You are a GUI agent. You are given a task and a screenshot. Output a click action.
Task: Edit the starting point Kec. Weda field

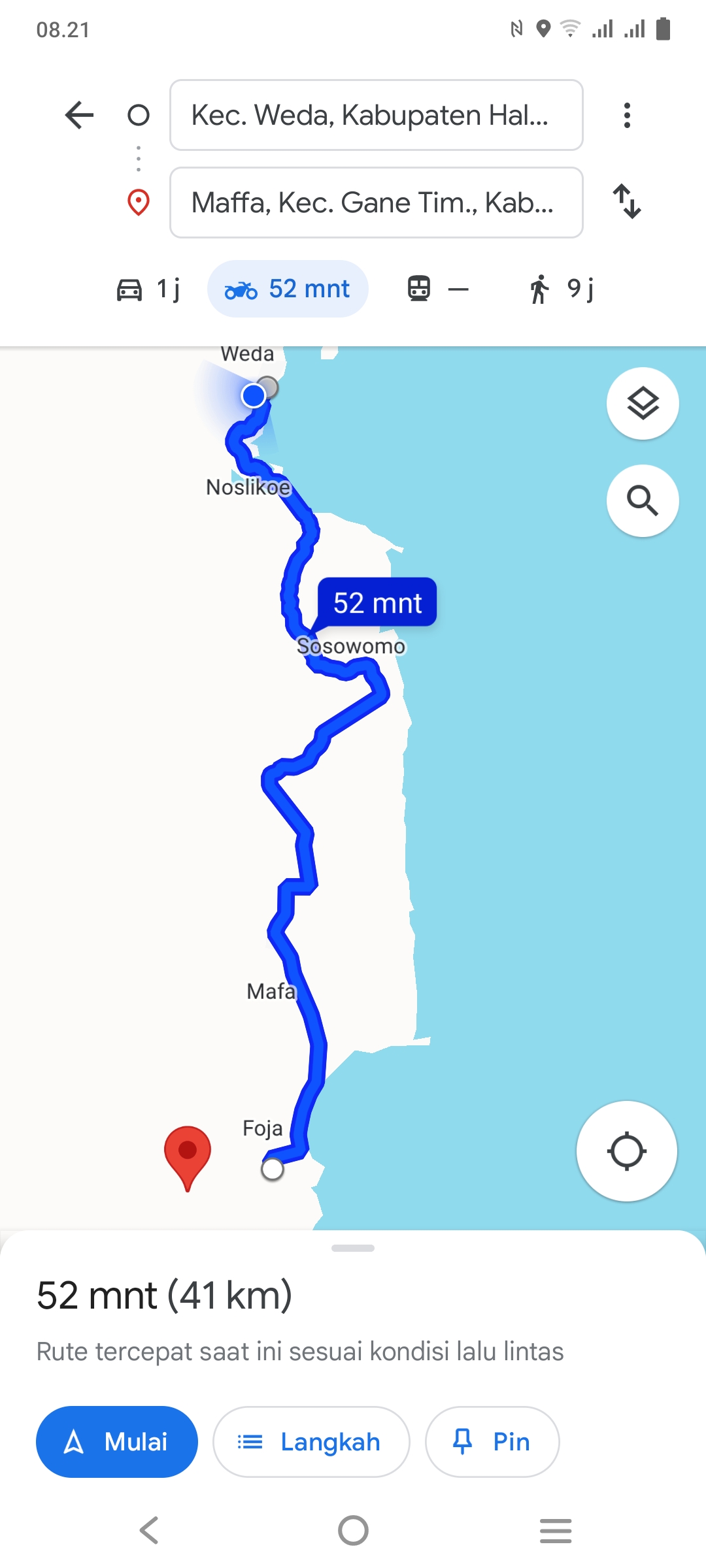(x=376, y=115)
